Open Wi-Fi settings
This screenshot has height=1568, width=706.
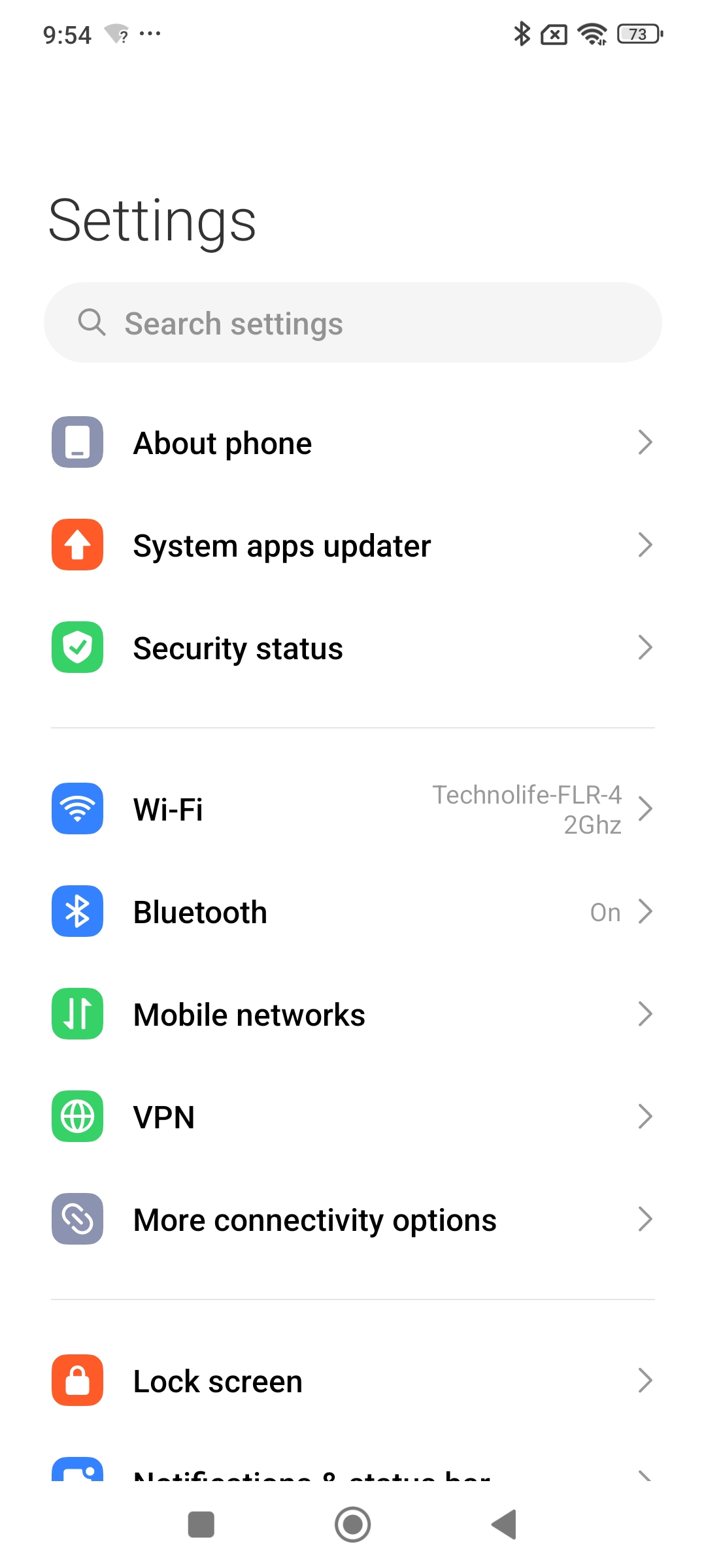(x=353, y=809)
